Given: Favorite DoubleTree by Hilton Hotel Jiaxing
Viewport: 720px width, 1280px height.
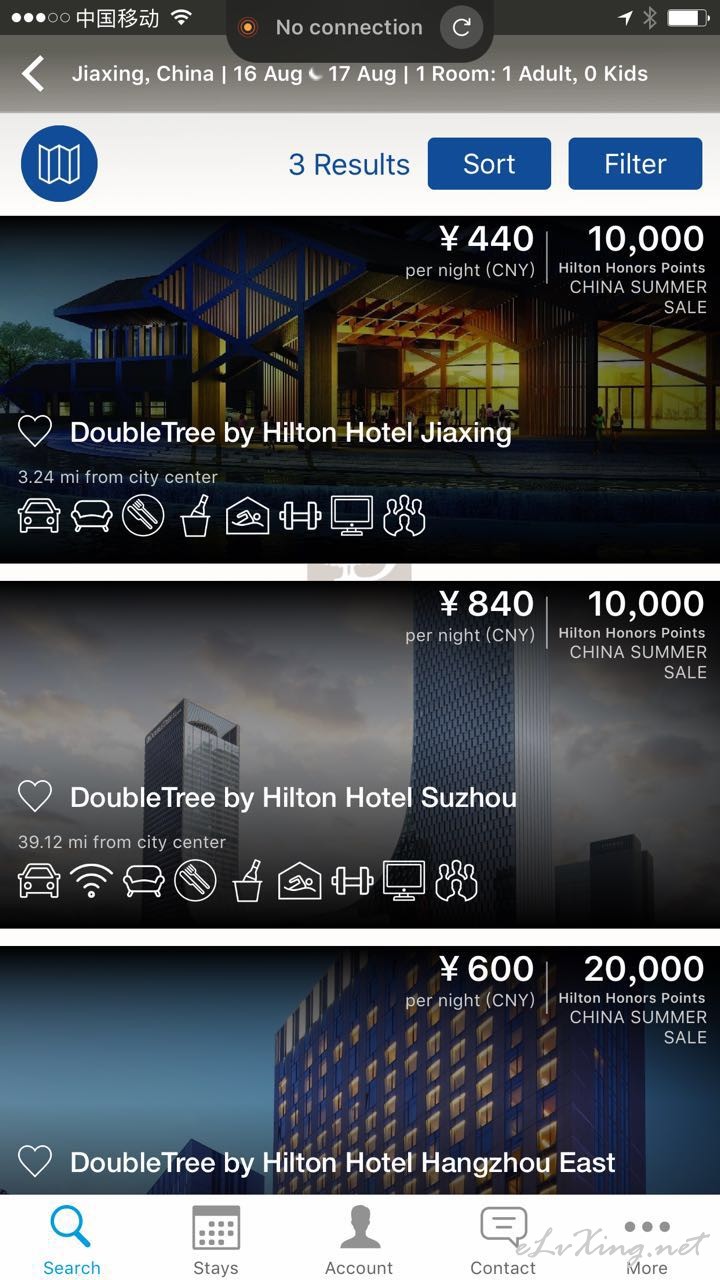Looking at the screenshot, I should click(35, 432).
